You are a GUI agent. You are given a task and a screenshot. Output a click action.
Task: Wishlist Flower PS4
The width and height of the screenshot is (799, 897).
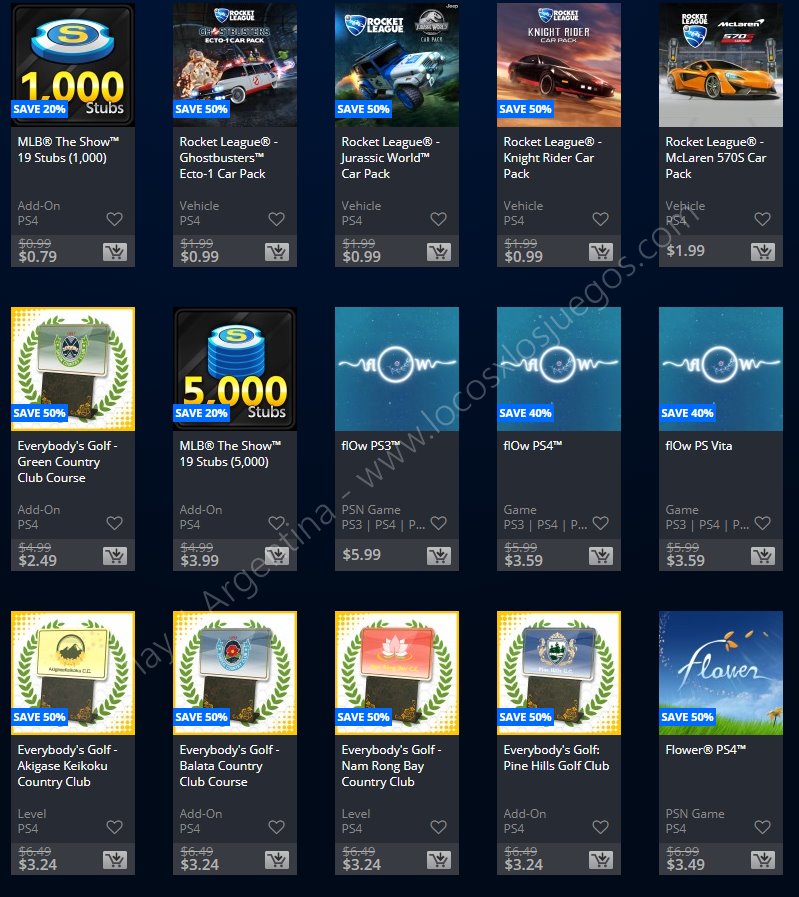762,827
